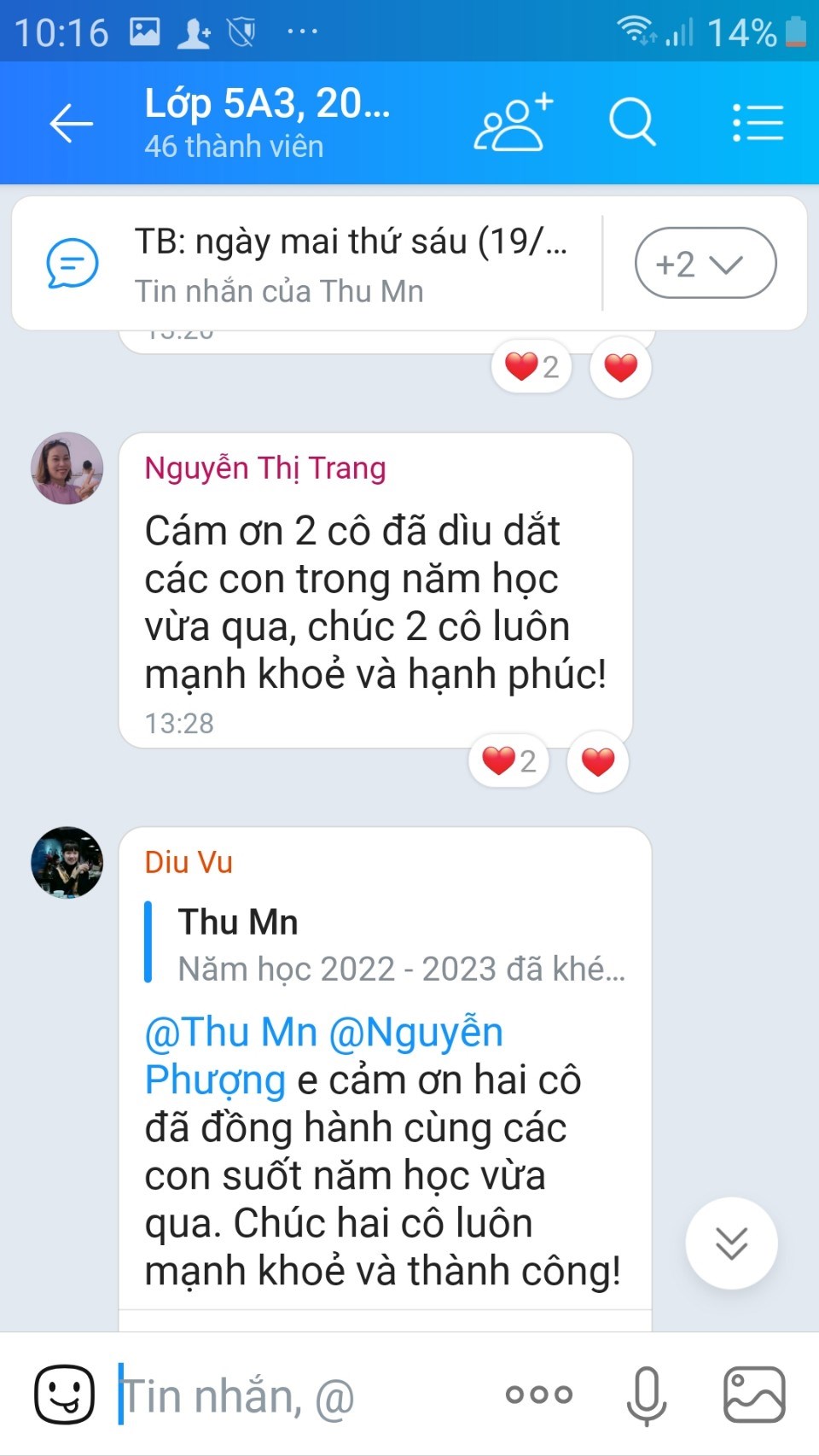Record a voice message
The height and width of the screenshot is (1456, 819).
click(646, 1395)
